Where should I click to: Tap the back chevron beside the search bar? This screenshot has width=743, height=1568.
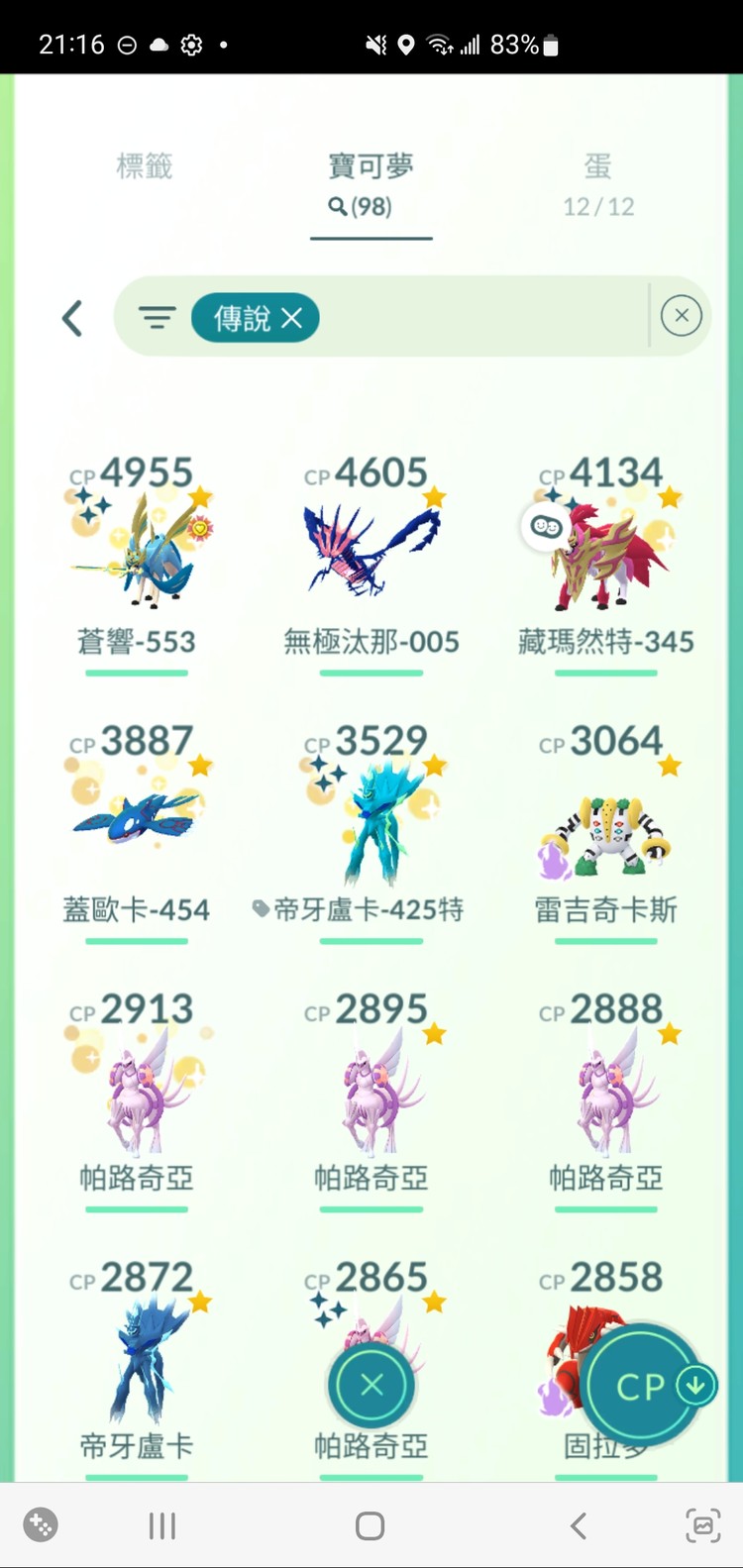(x=70, y=318)
